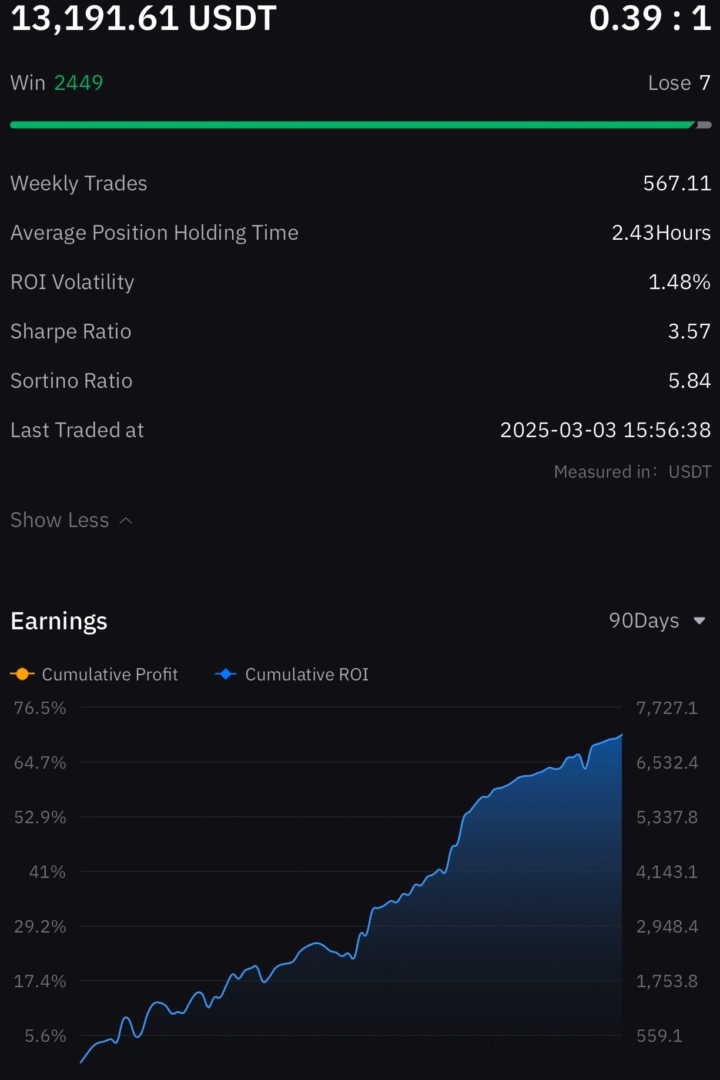Toggle the Cumulative Profit chart series
720x1080 pixels.
click(x=95, y=675)
